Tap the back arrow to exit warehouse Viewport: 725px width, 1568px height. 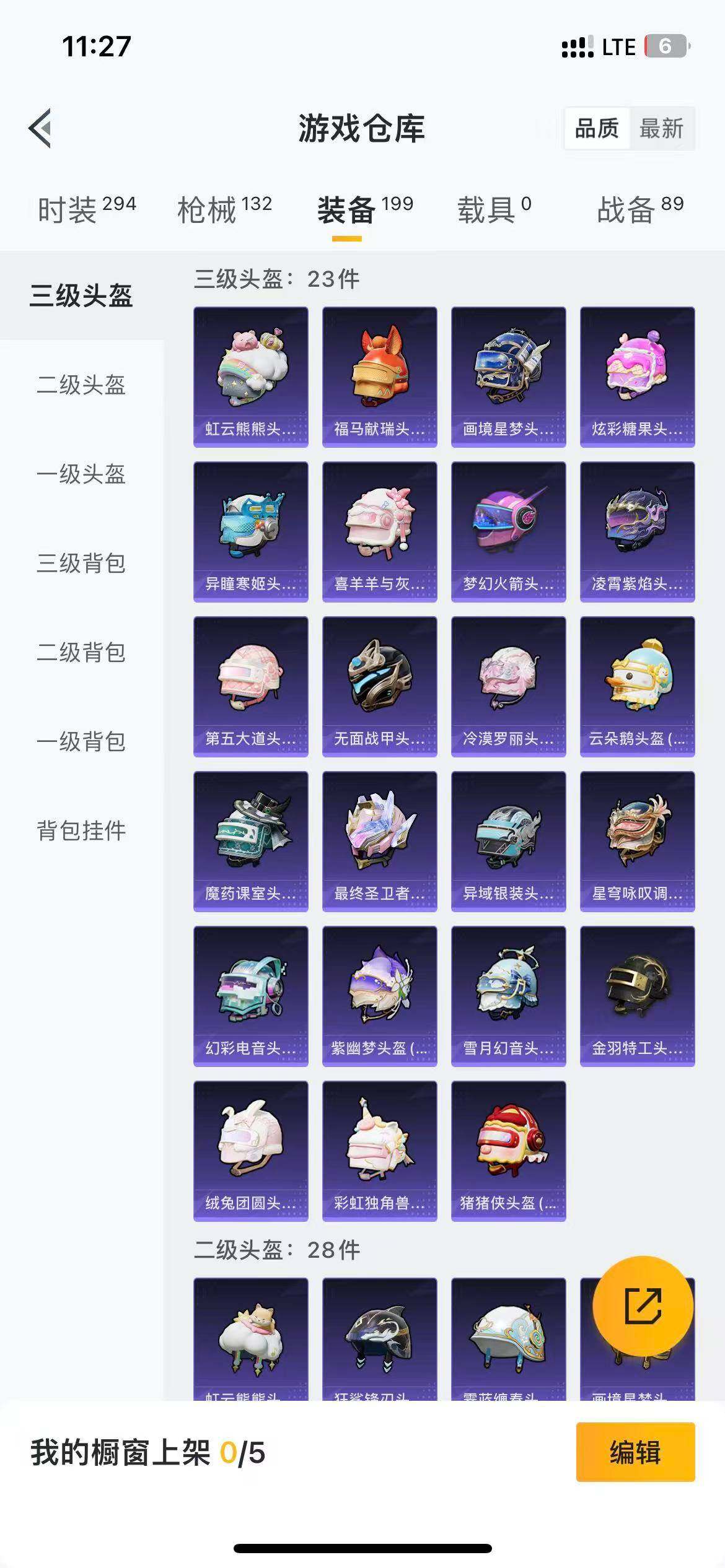point(40,128)
